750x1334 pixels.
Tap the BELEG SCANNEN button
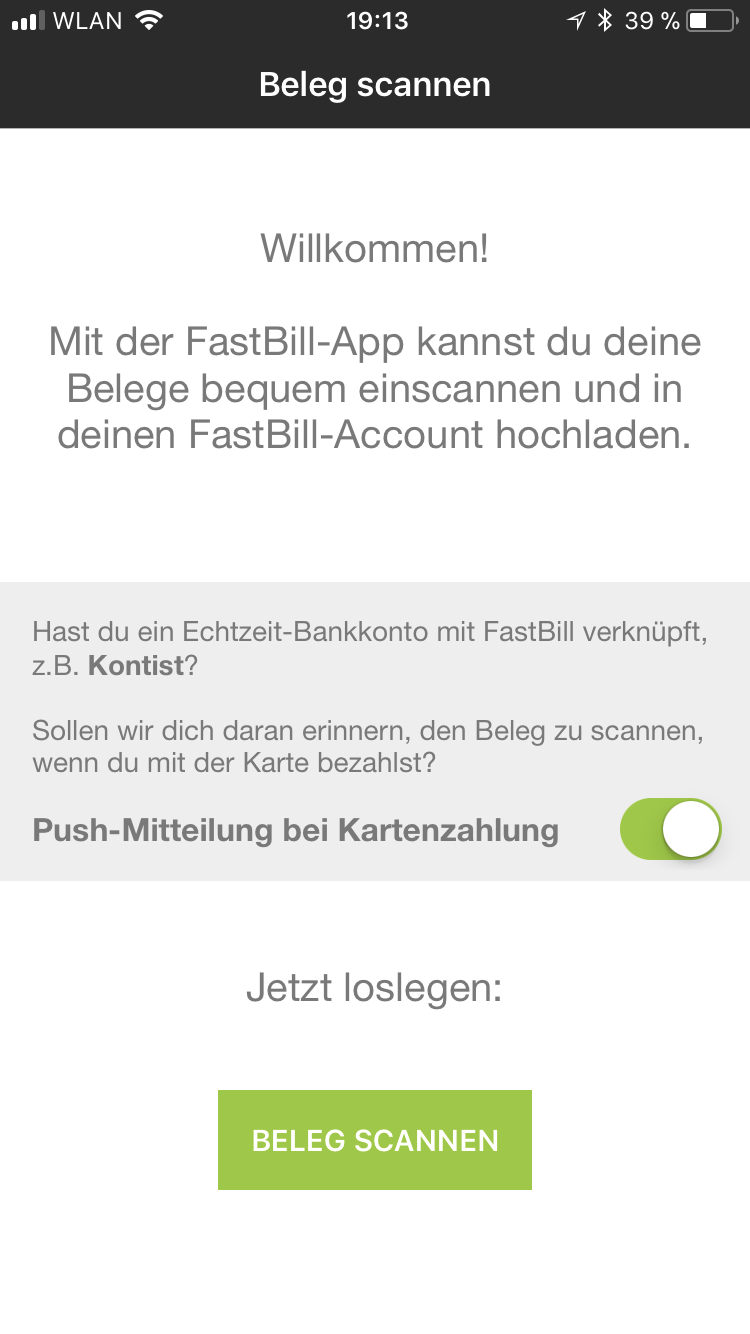[x=375, y=1140]
